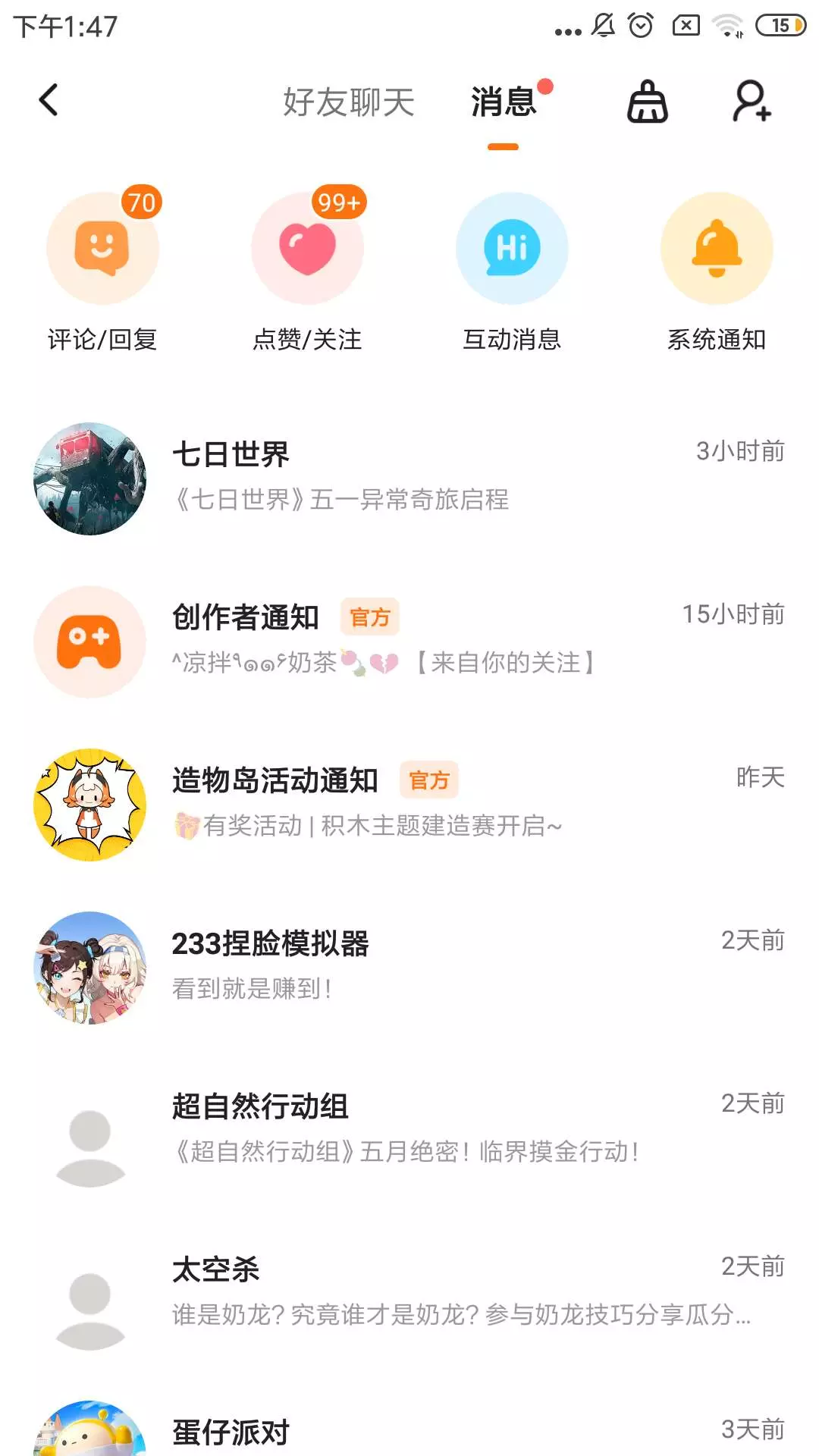Select the 消息 tab

pos(504,102)
